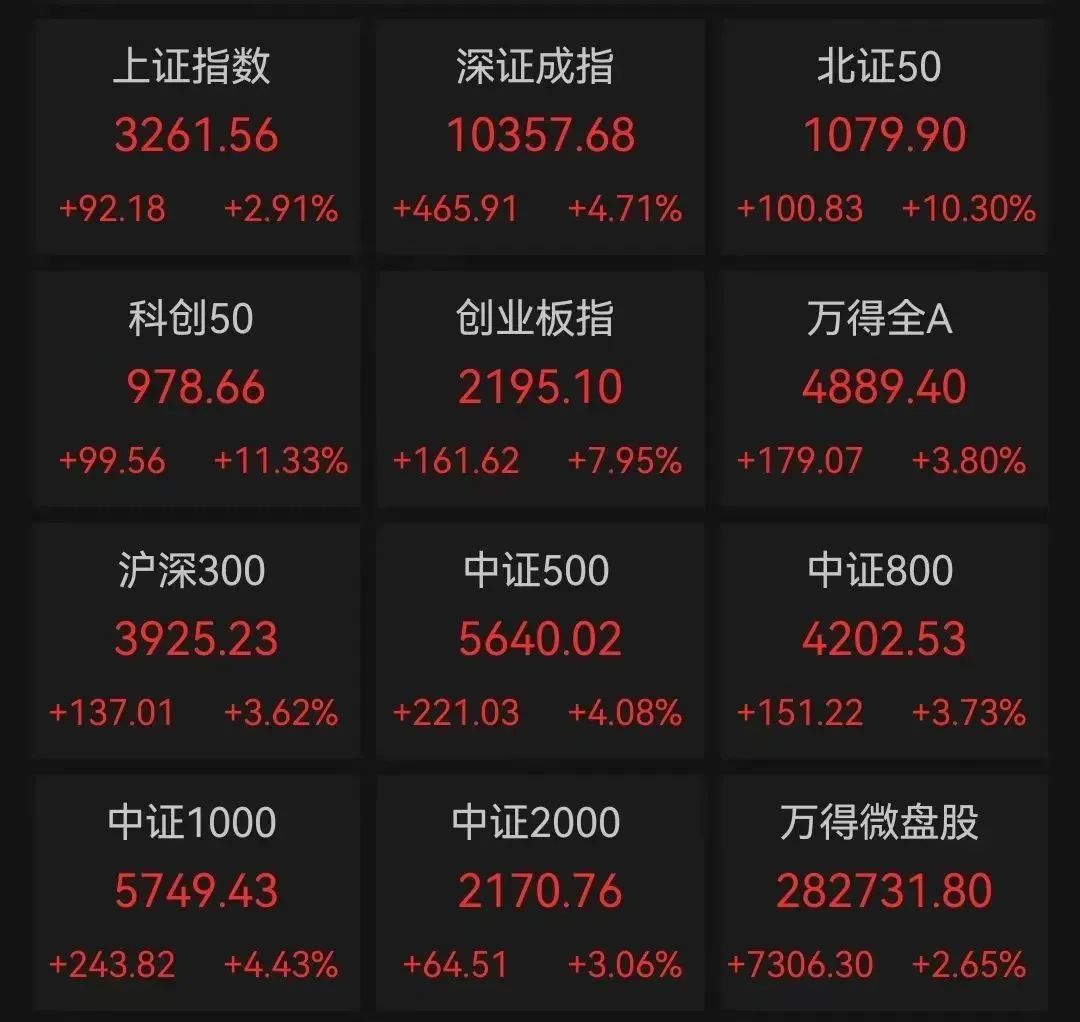Screen dimensions: 1080x1022
Task: Tap the 创业板指 index tile
Action: [540, 388]
